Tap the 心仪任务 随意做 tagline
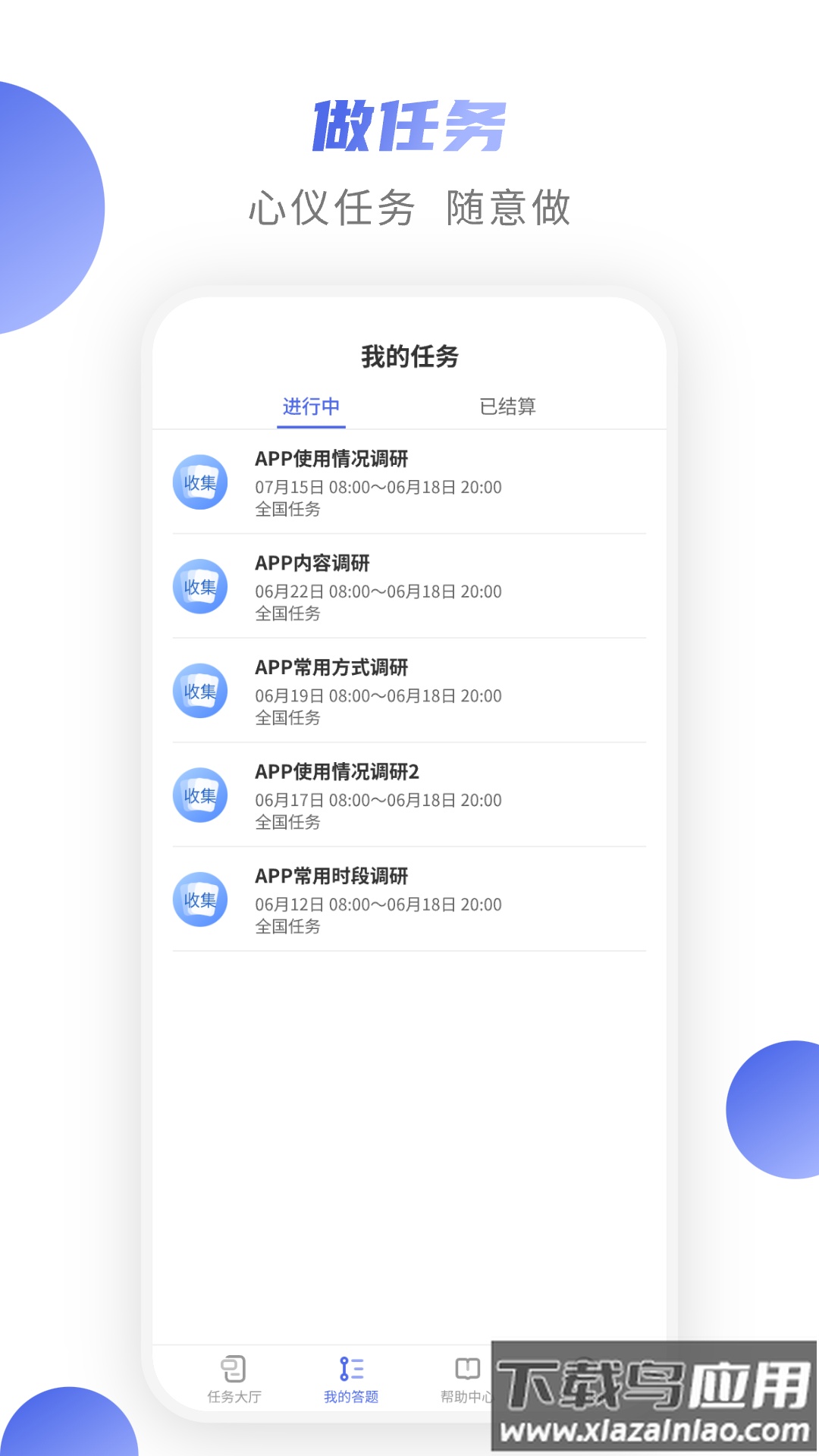 pos(409,203)
